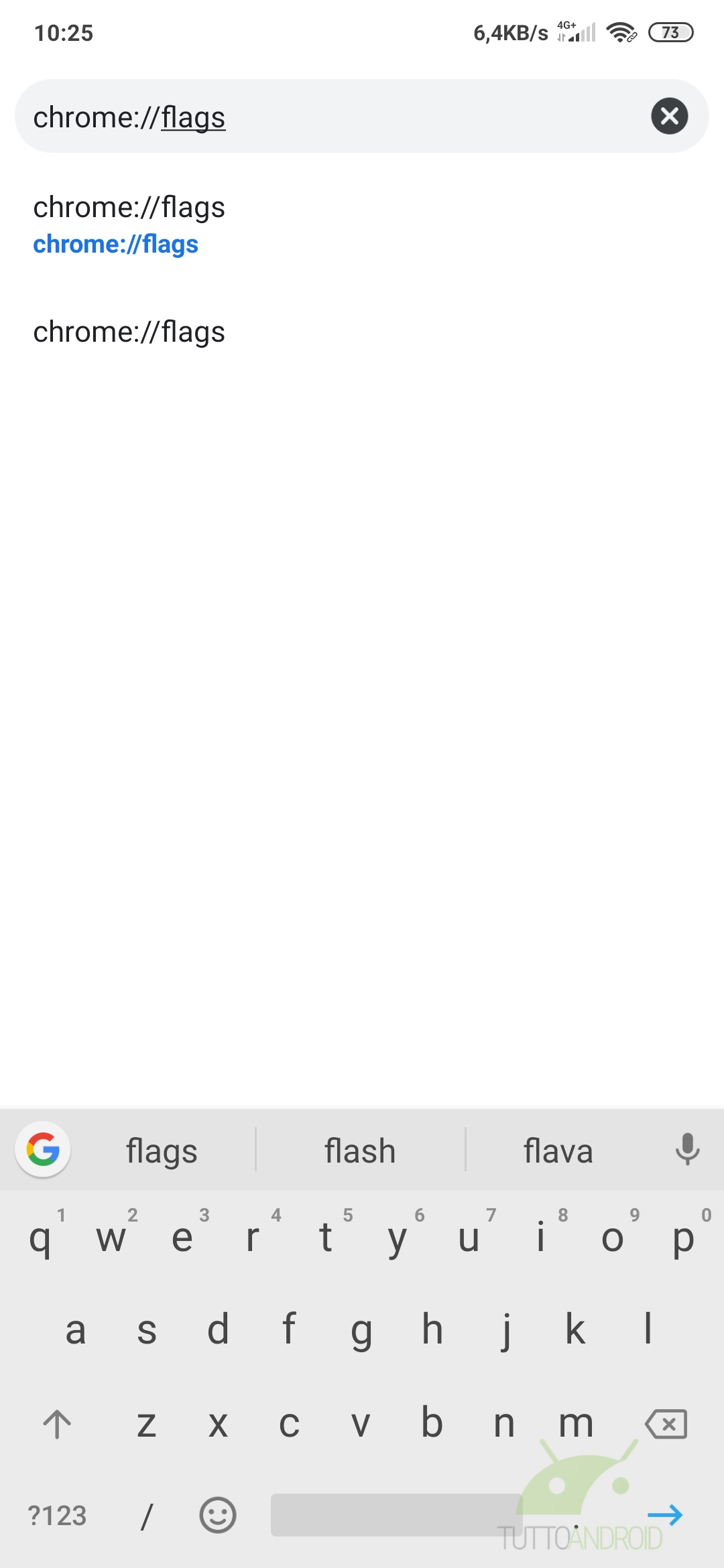The image size is (724, 1568).
Task: Open the emoji keyboard
Action: click(218, 1515)
